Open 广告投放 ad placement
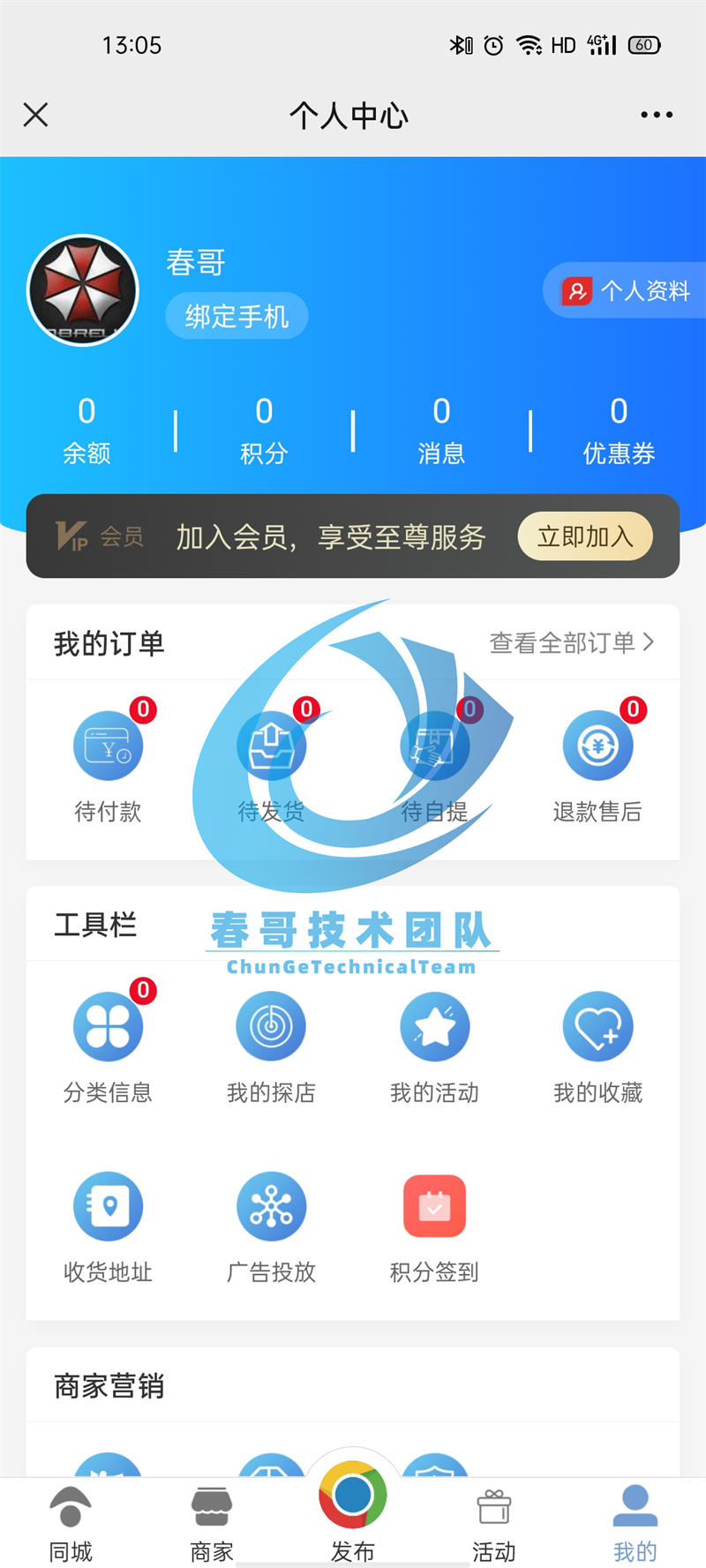The width and height of the screenshot is (706, 1568). [271, 1225]
